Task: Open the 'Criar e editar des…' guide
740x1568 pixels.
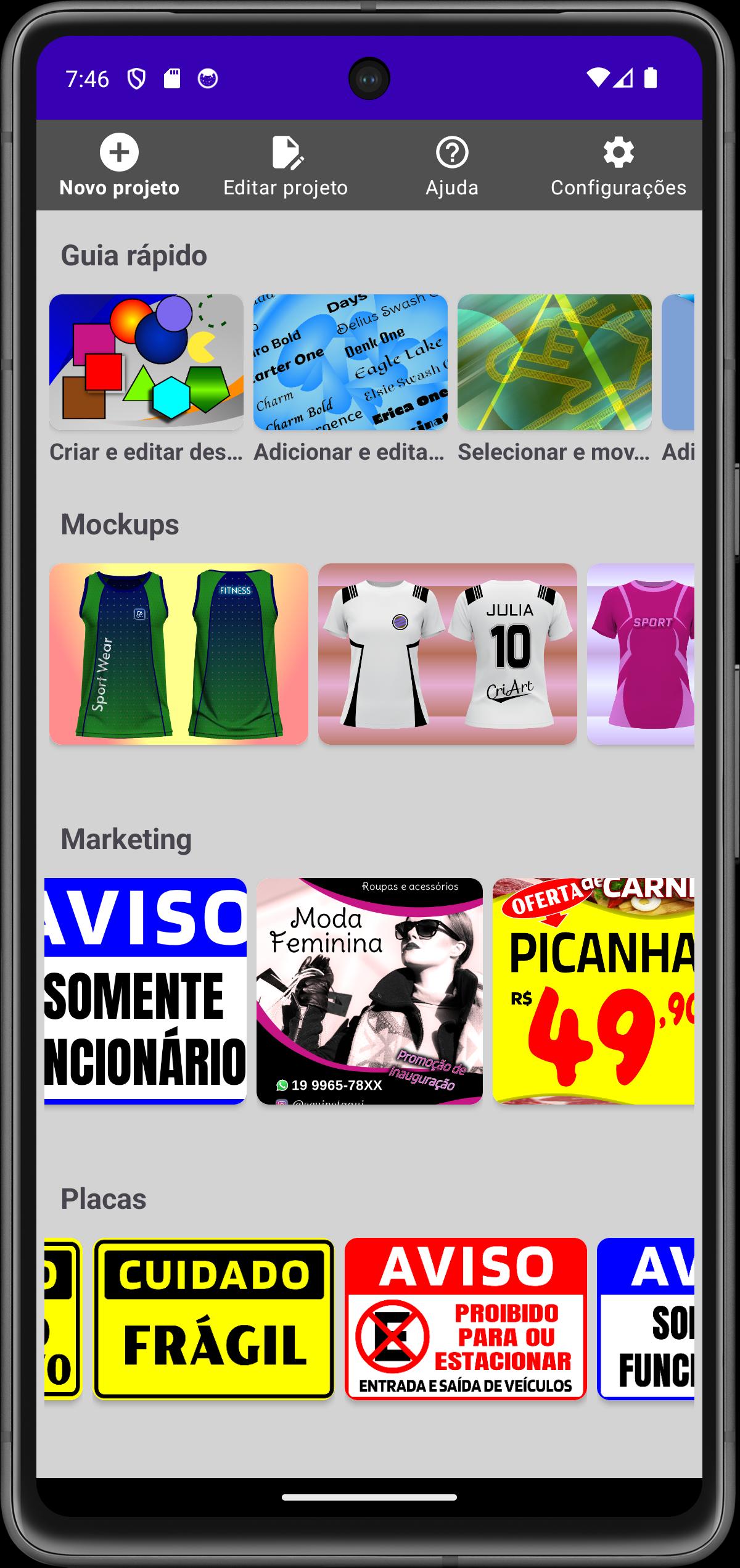Action: (146, 379)
